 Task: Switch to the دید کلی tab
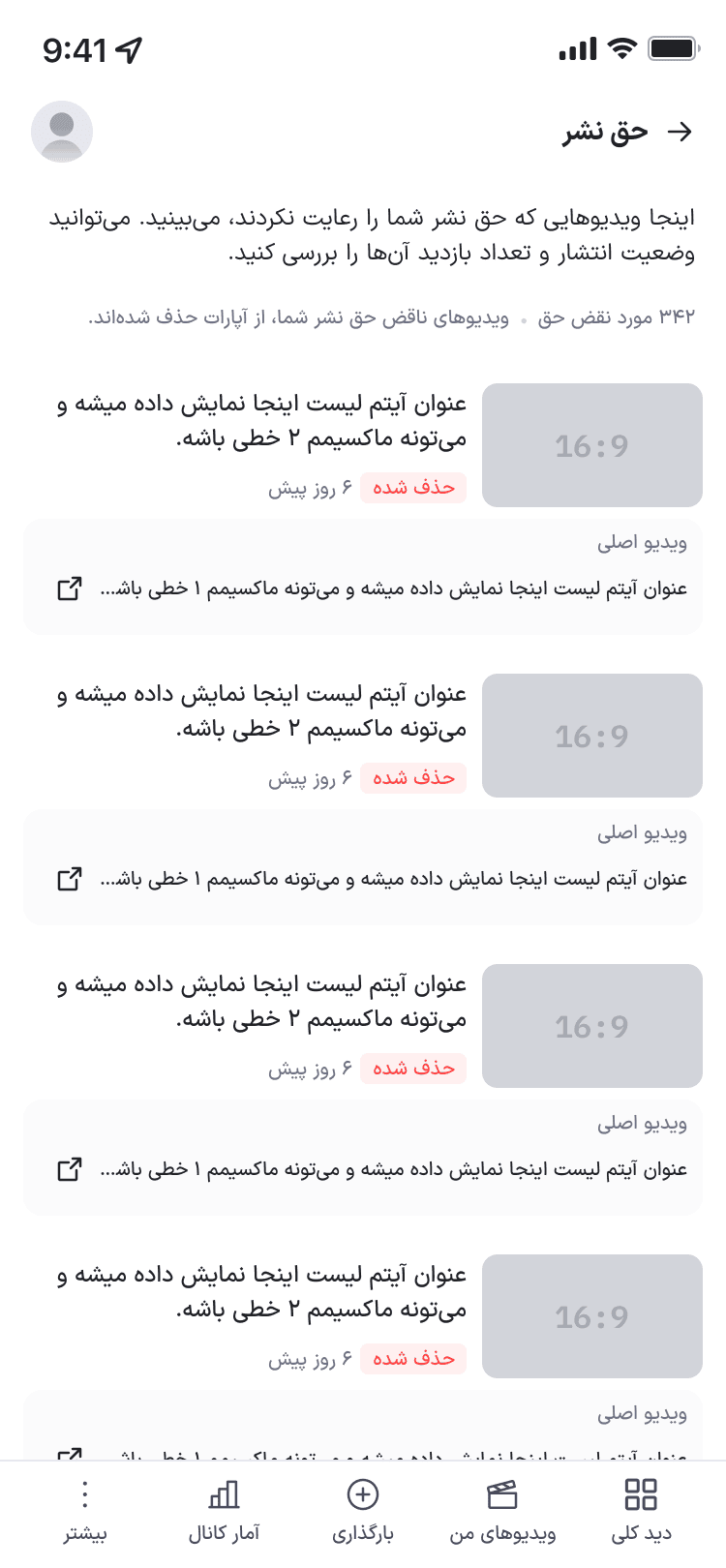[641, 1512]
